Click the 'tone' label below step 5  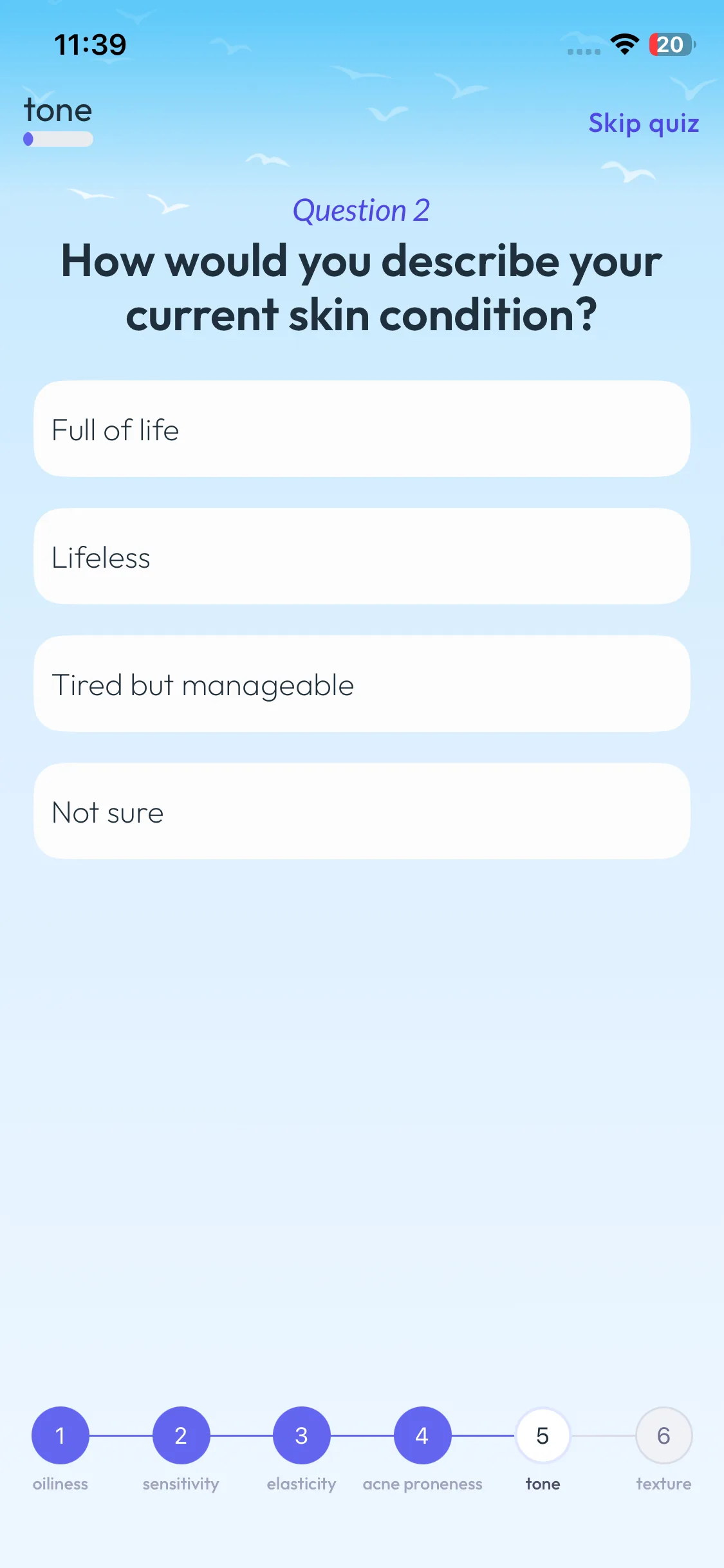tap(543, 1484)
